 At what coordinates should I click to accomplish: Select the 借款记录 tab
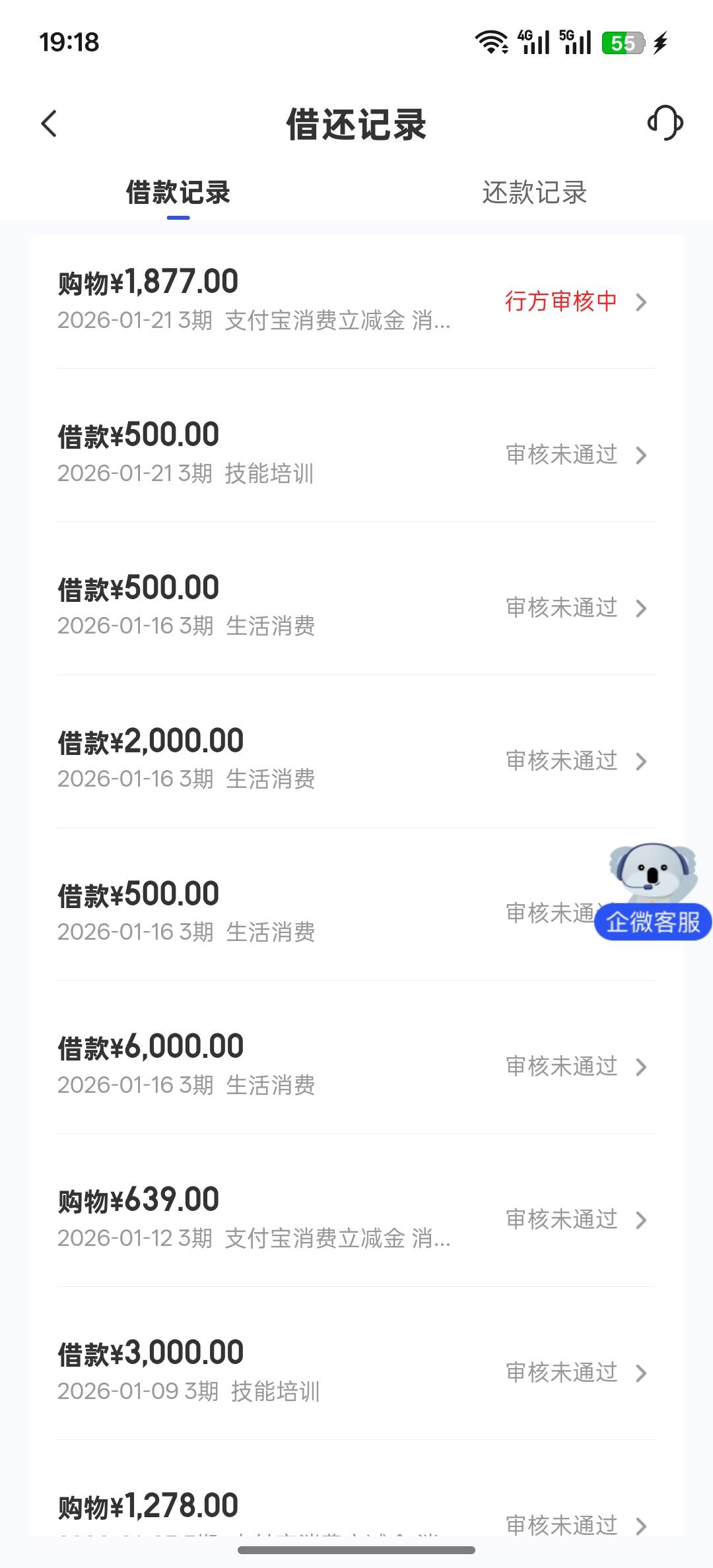[178, 193]
